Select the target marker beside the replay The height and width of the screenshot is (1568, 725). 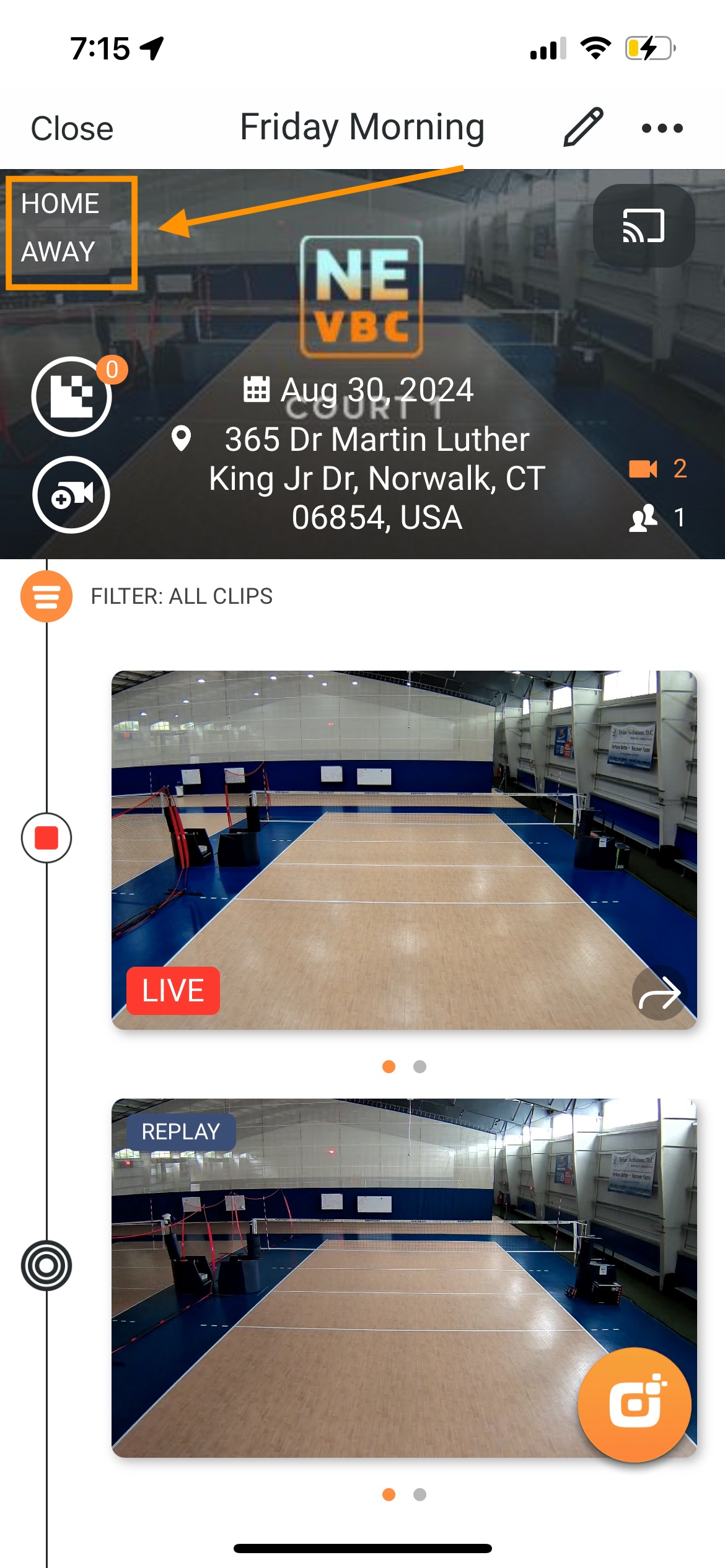[46, 1266]
